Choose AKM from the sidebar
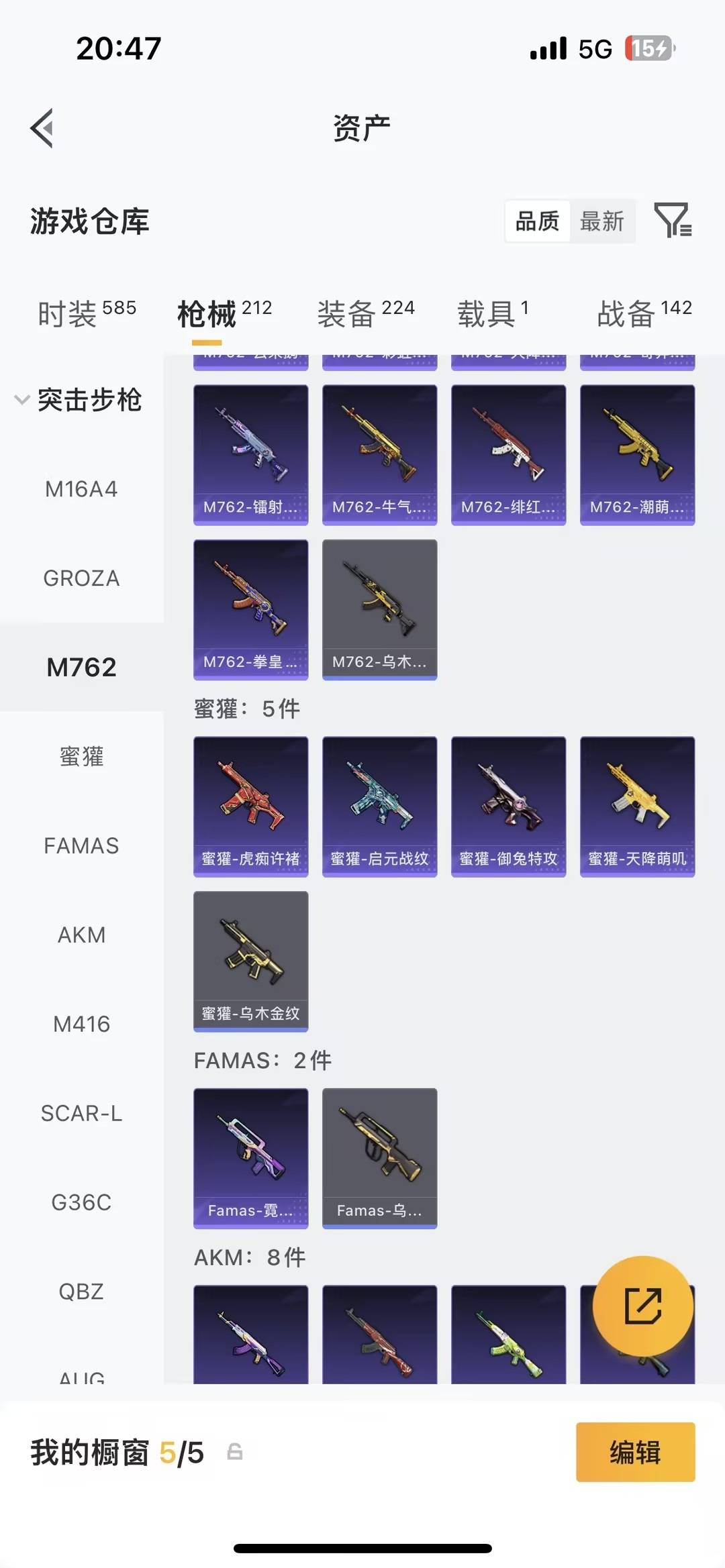The image size is (725, 1568). [81, 935]
